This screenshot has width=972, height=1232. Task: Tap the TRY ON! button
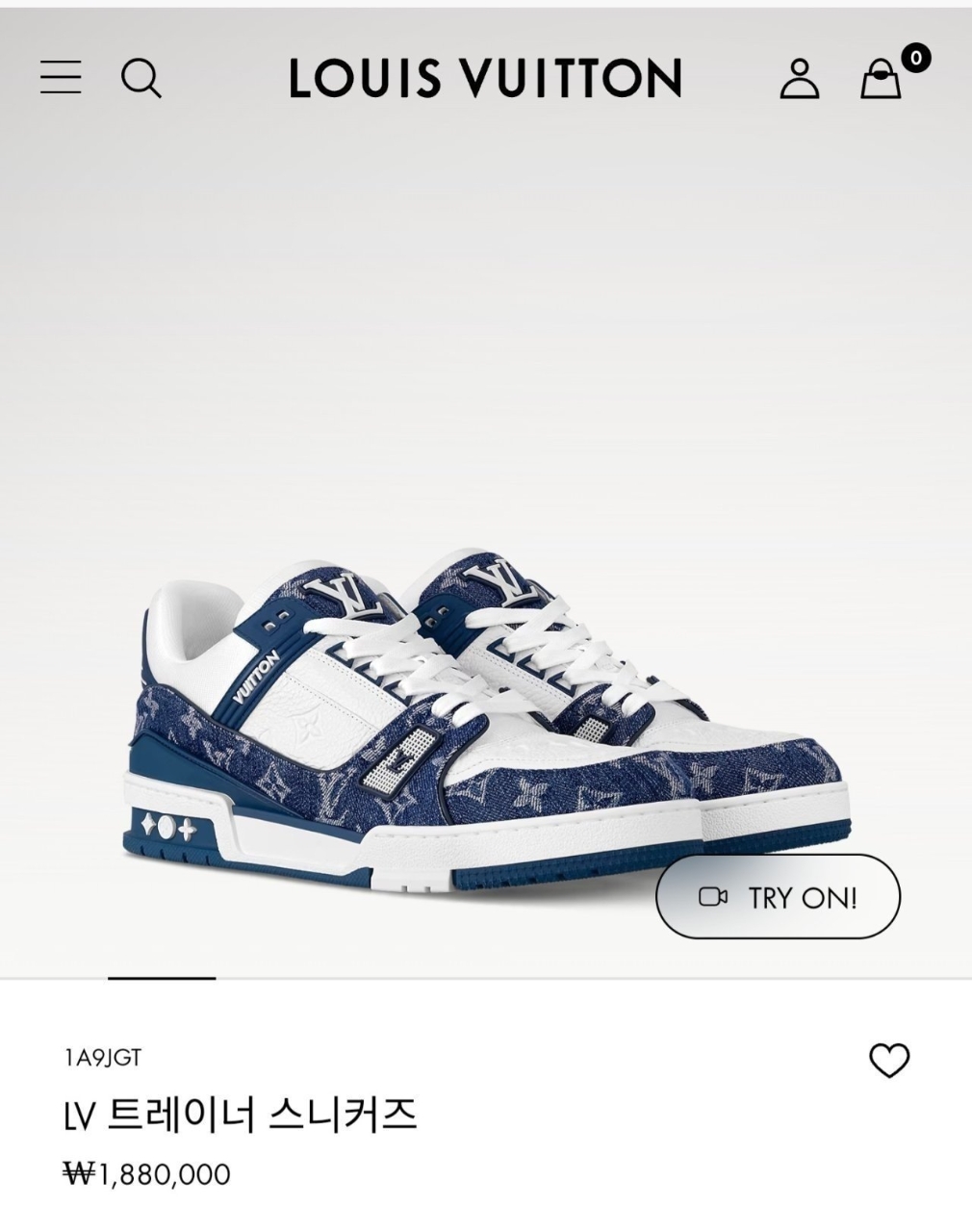point(778,897)
